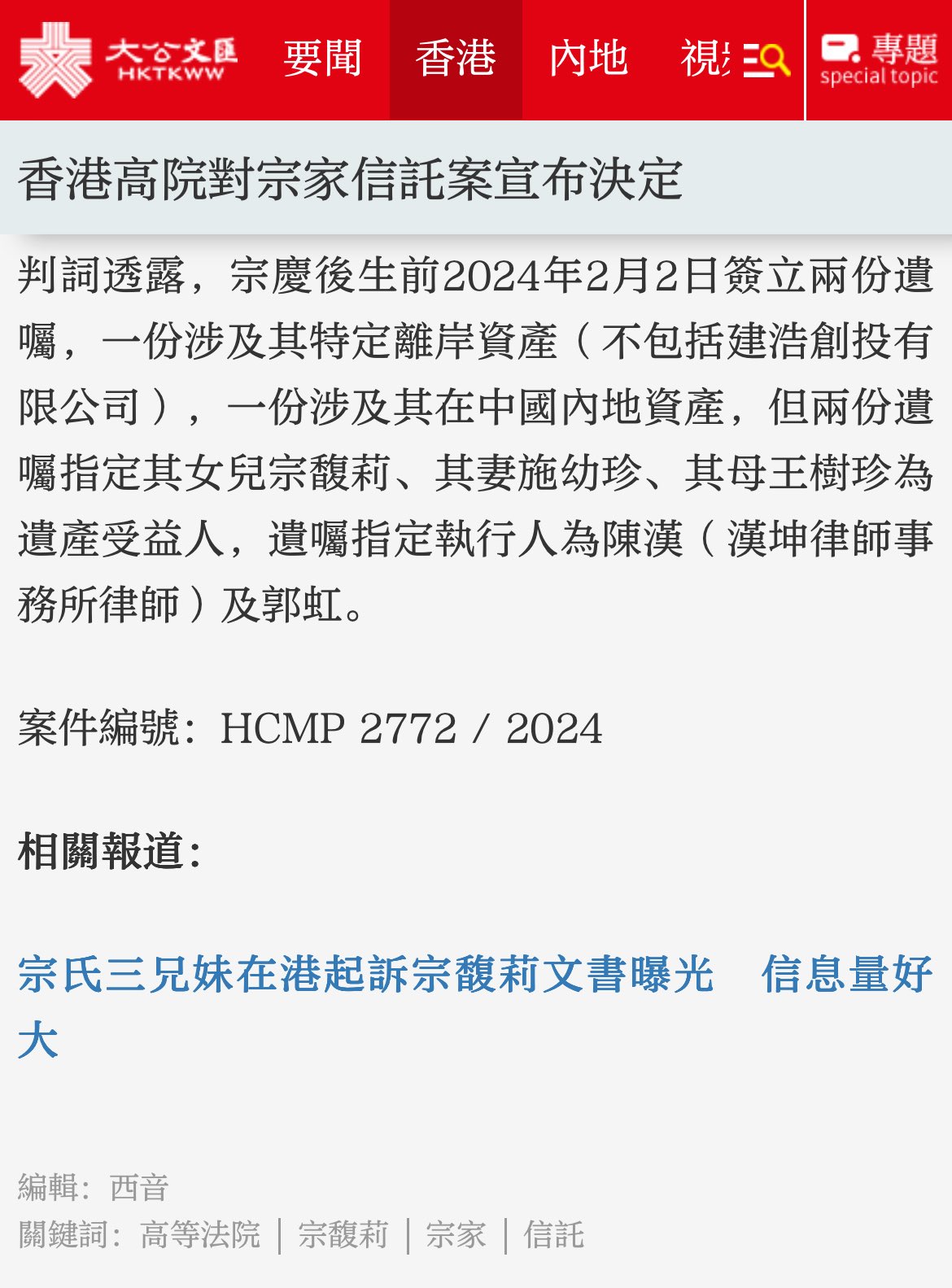This screenshot has width=952, height=1288.
Task: Open the 專題 special topic section
Action: click(879, 60)
